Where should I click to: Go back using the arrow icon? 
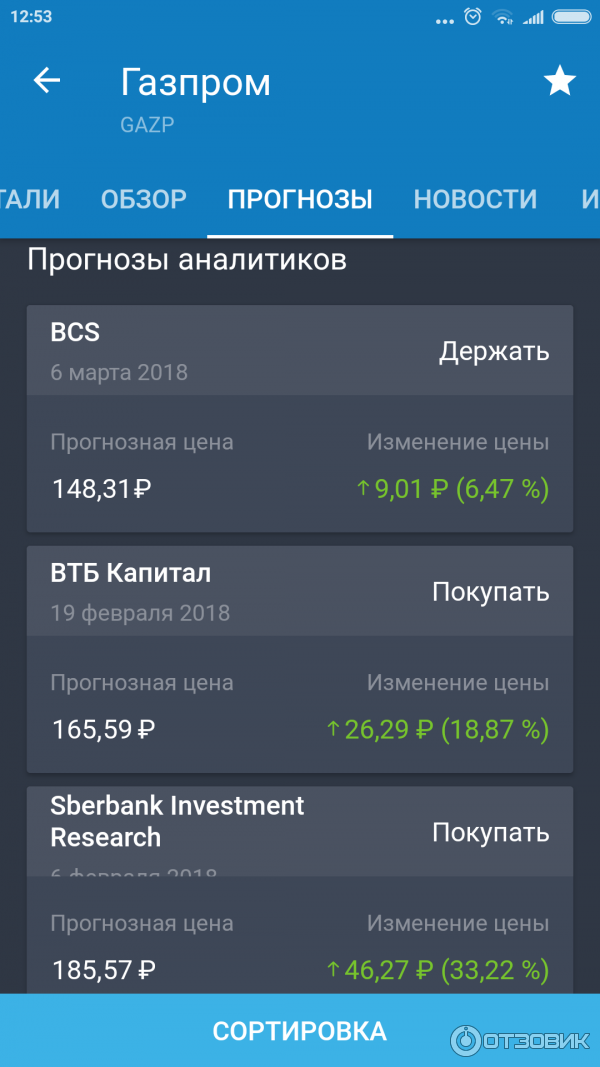47,82
